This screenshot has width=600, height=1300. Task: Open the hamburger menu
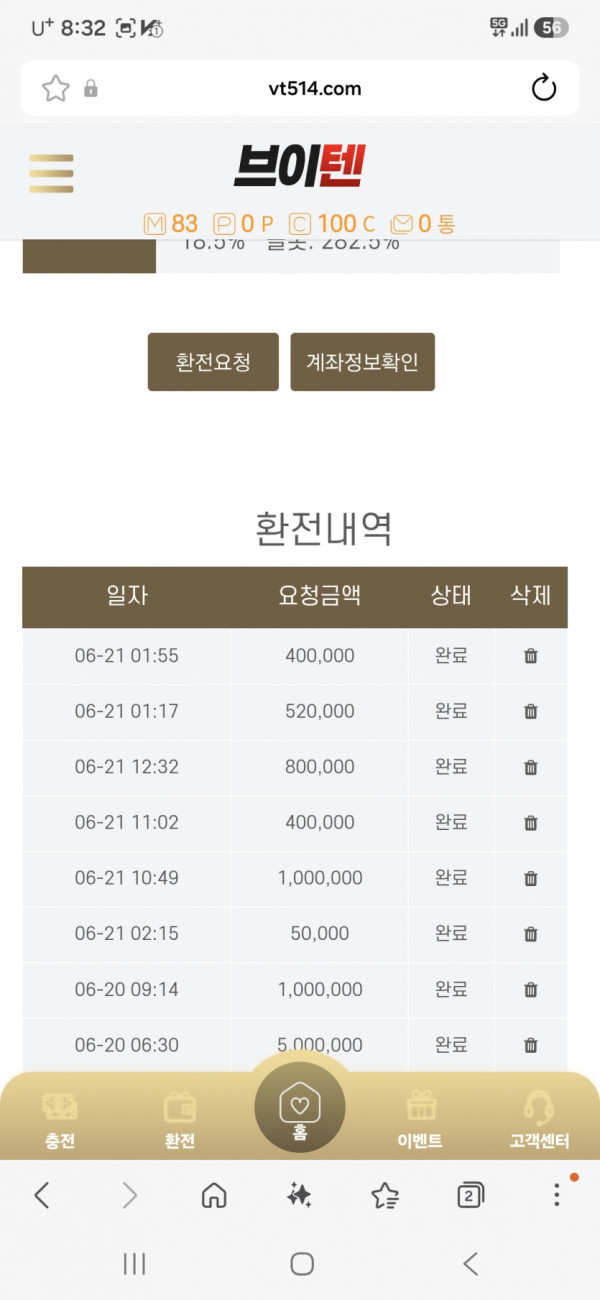(51, 174)
